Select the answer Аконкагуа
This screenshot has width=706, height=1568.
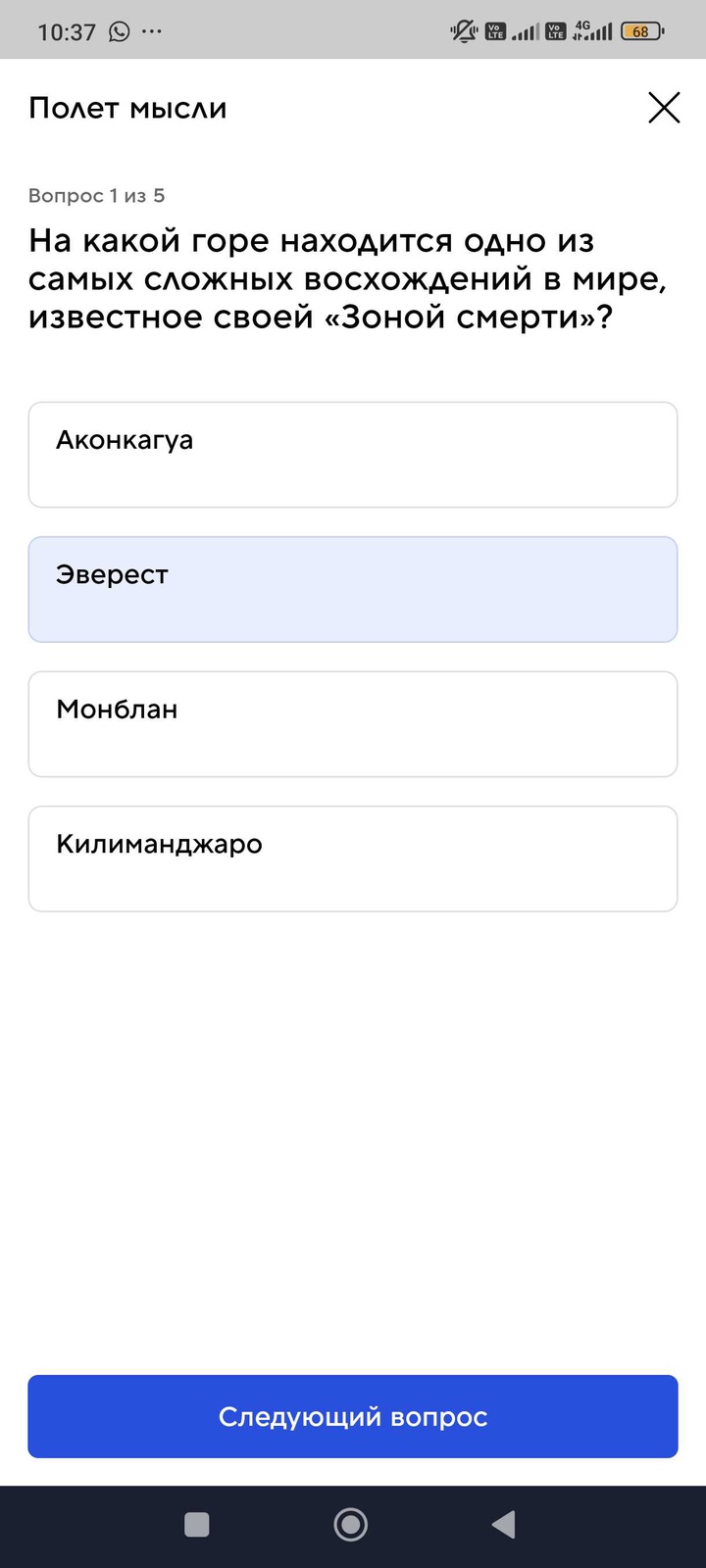[x=353, y=455]
